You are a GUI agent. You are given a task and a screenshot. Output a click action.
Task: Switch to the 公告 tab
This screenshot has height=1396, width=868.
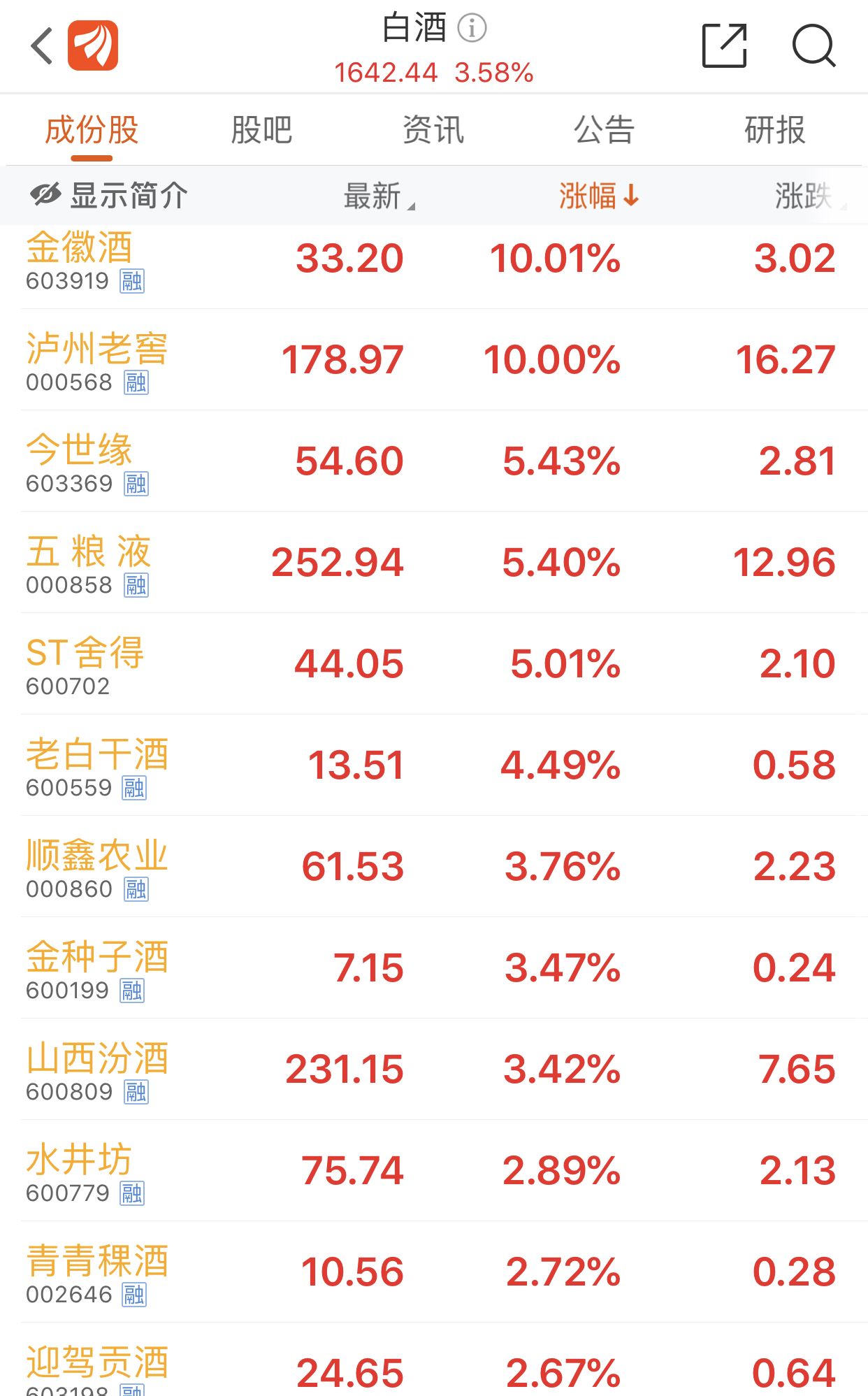[604, 130]
